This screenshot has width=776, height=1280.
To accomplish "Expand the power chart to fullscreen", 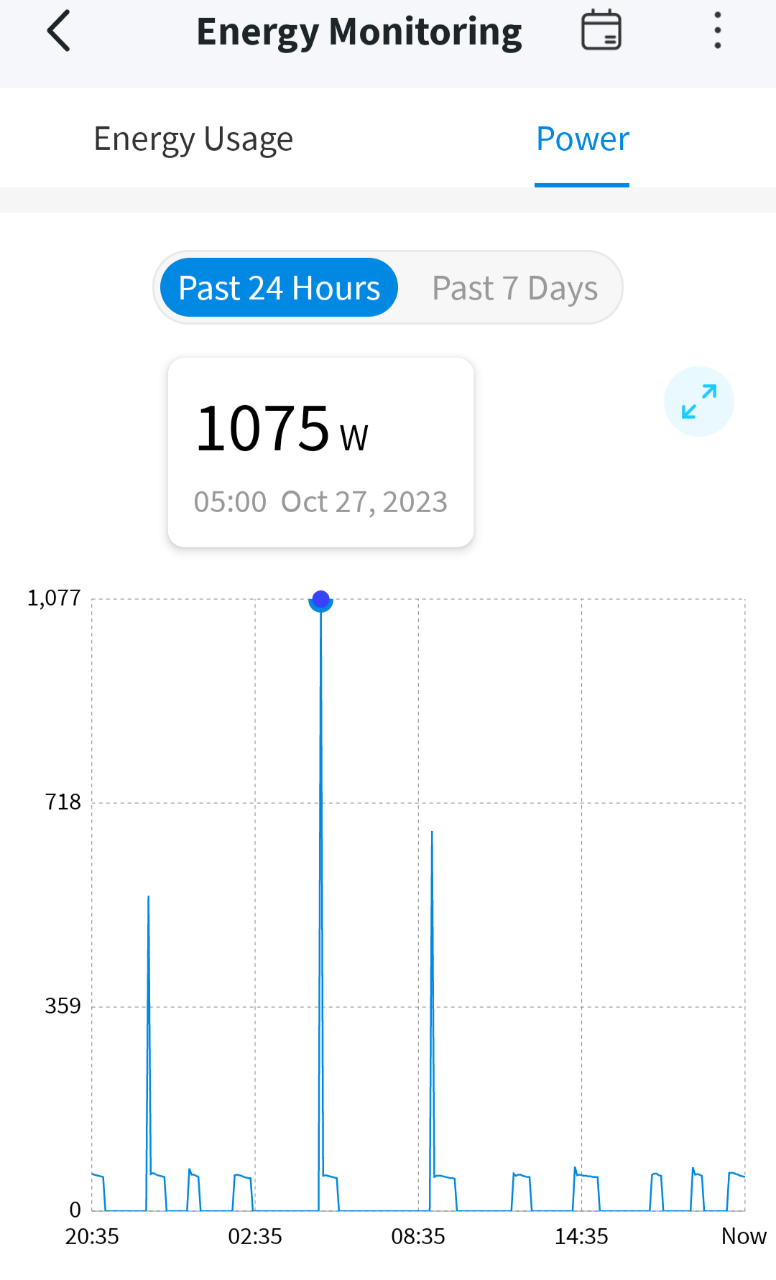I will 699,402.
